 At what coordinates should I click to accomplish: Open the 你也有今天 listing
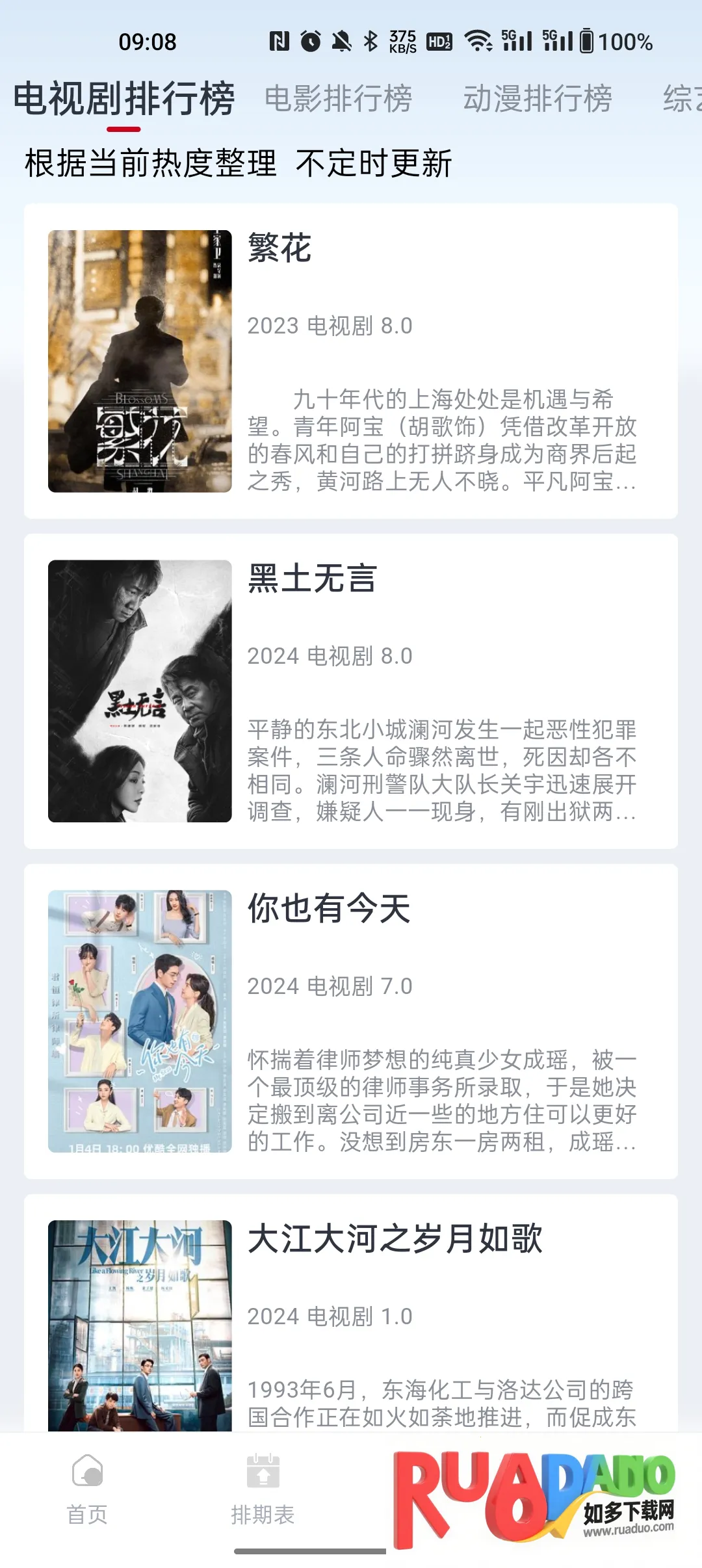tap(351, 1021)
